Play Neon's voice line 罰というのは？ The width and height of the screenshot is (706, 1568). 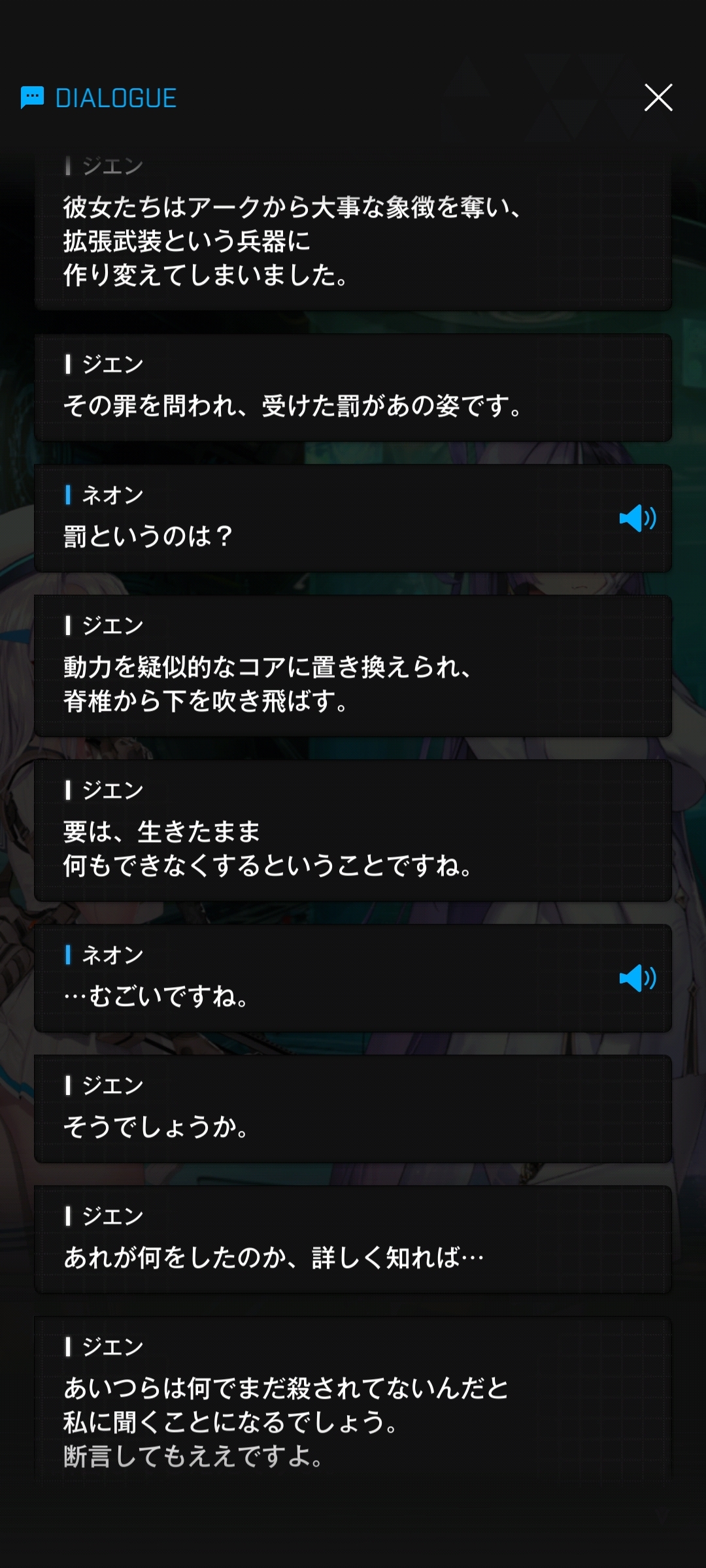coord(637,519)
